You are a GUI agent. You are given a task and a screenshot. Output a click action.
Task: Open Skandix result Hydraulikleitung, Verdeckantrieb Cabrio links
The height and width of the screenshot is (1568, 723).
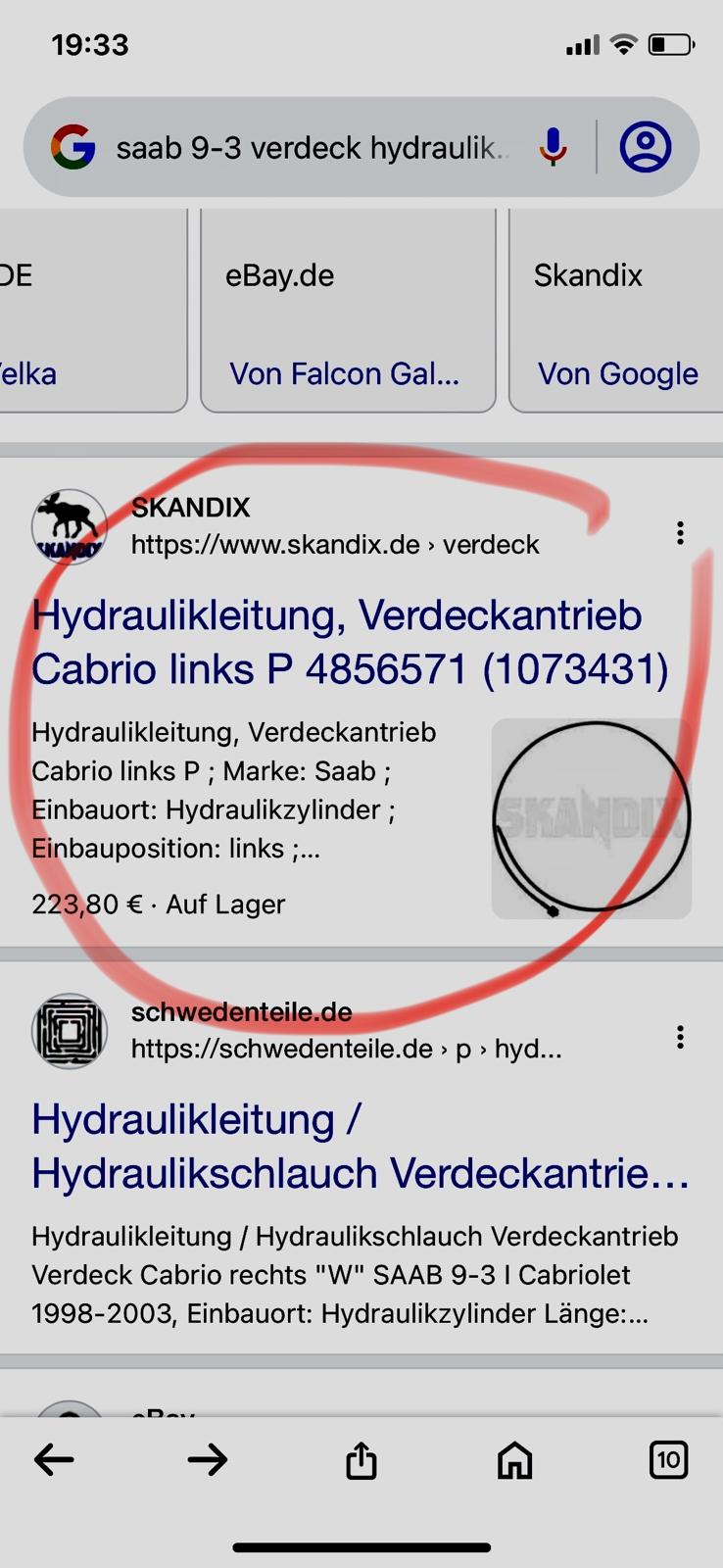click(x=350, y=642)
